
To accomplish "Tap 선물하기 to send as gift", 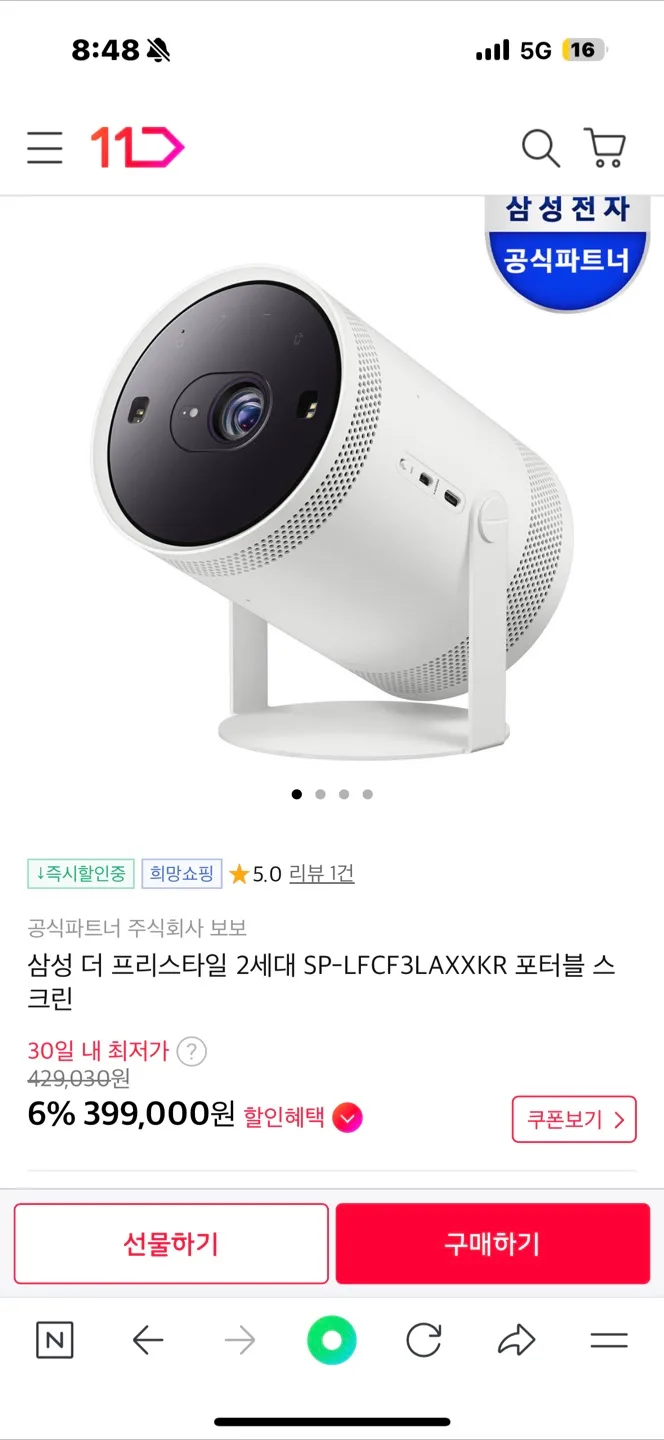I will (x=171, y=1244).
